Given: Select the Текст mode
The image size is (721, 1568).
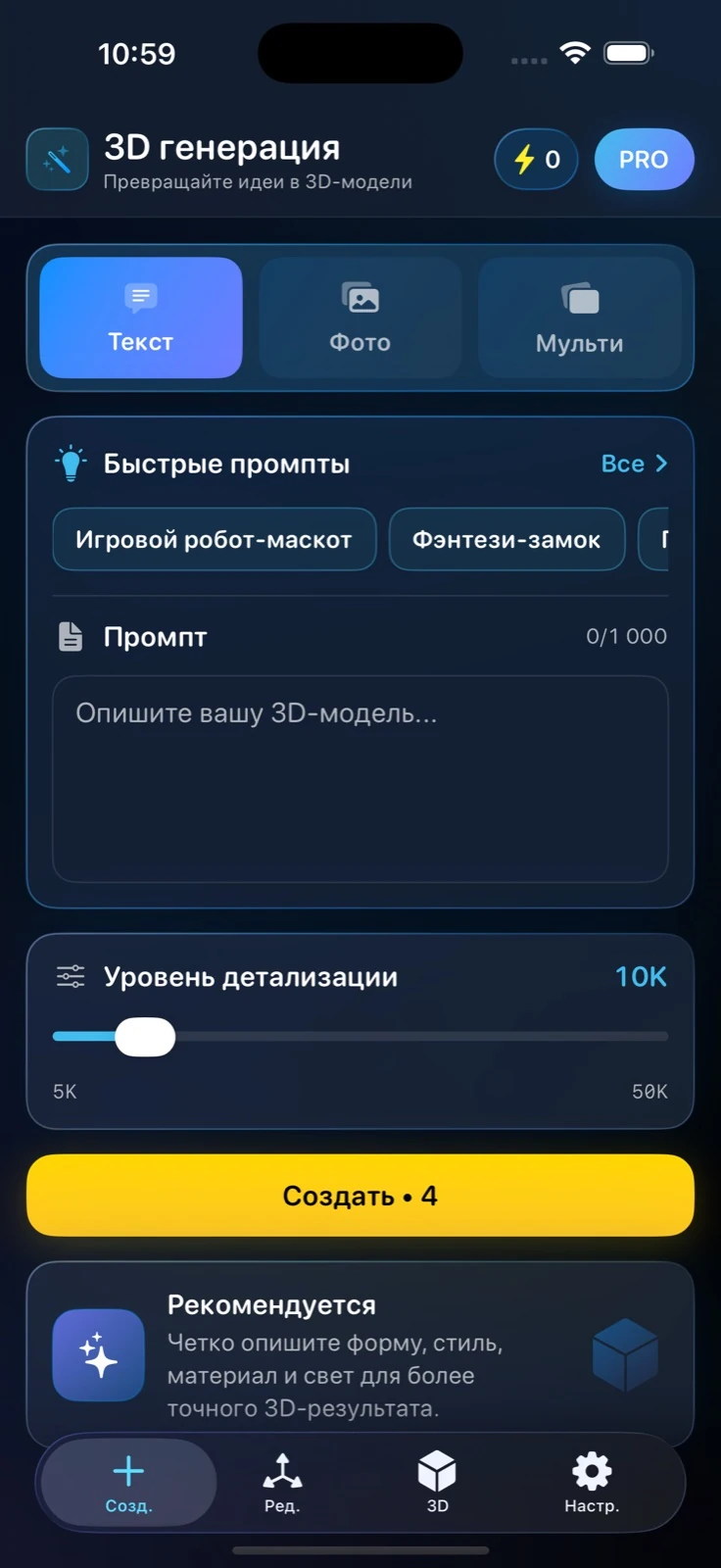Looking at the screenshot, I should [x=141, y=318].
